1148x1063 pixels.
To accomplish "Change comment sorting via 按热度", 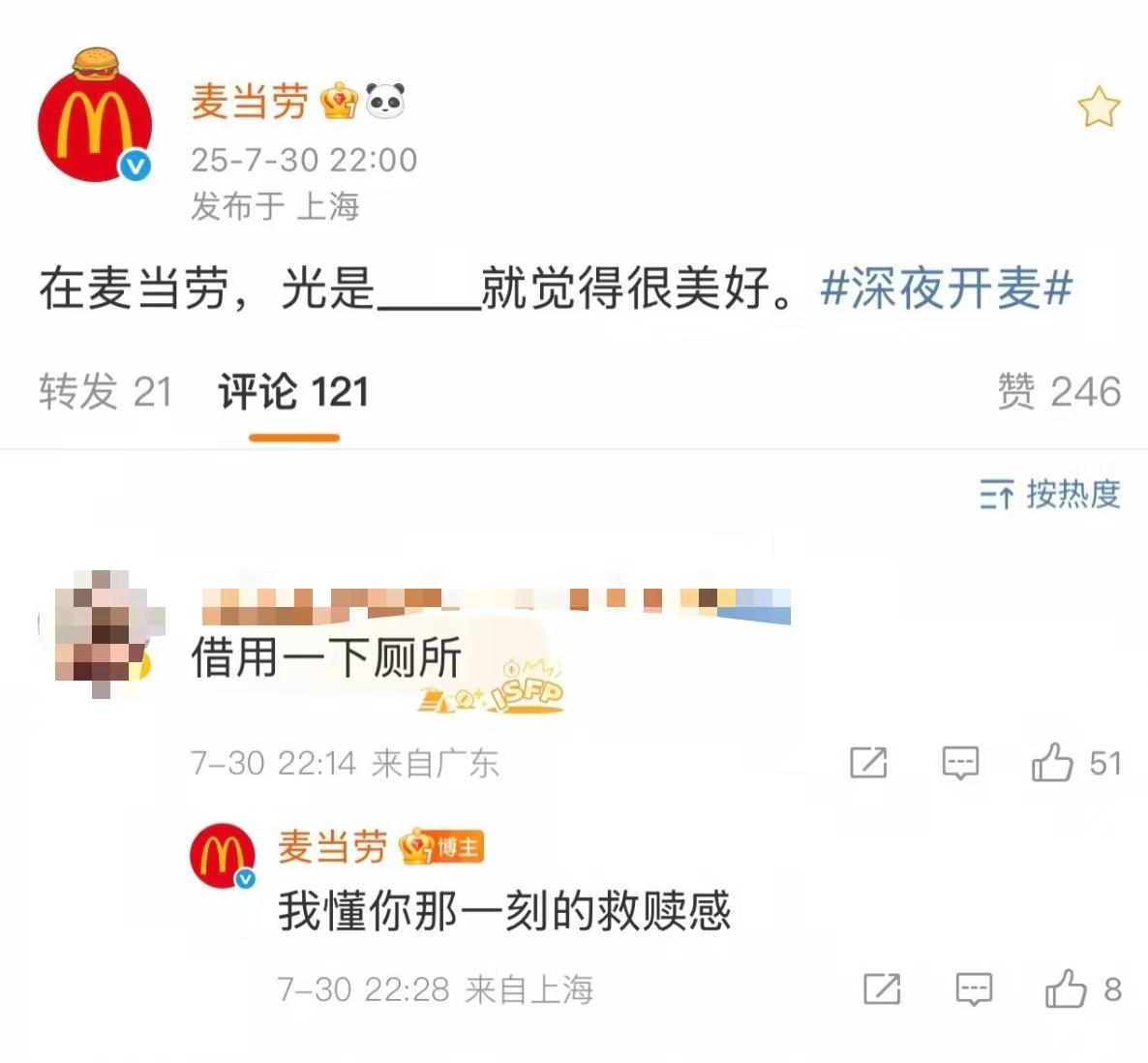I will tap(1049, 494).
